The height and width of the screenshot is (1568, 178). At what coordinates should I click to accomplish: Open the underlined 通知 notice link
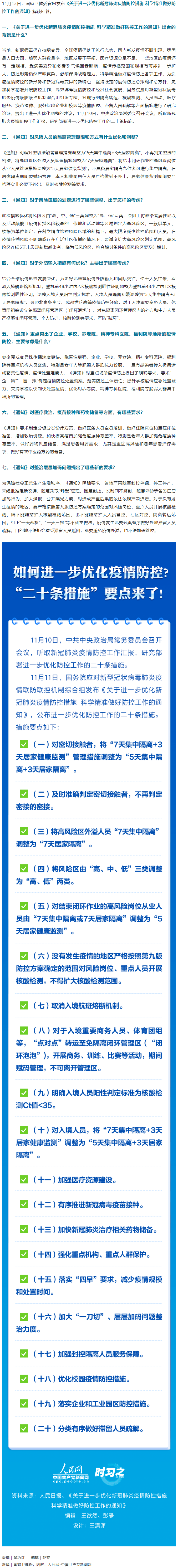(109, 4)
